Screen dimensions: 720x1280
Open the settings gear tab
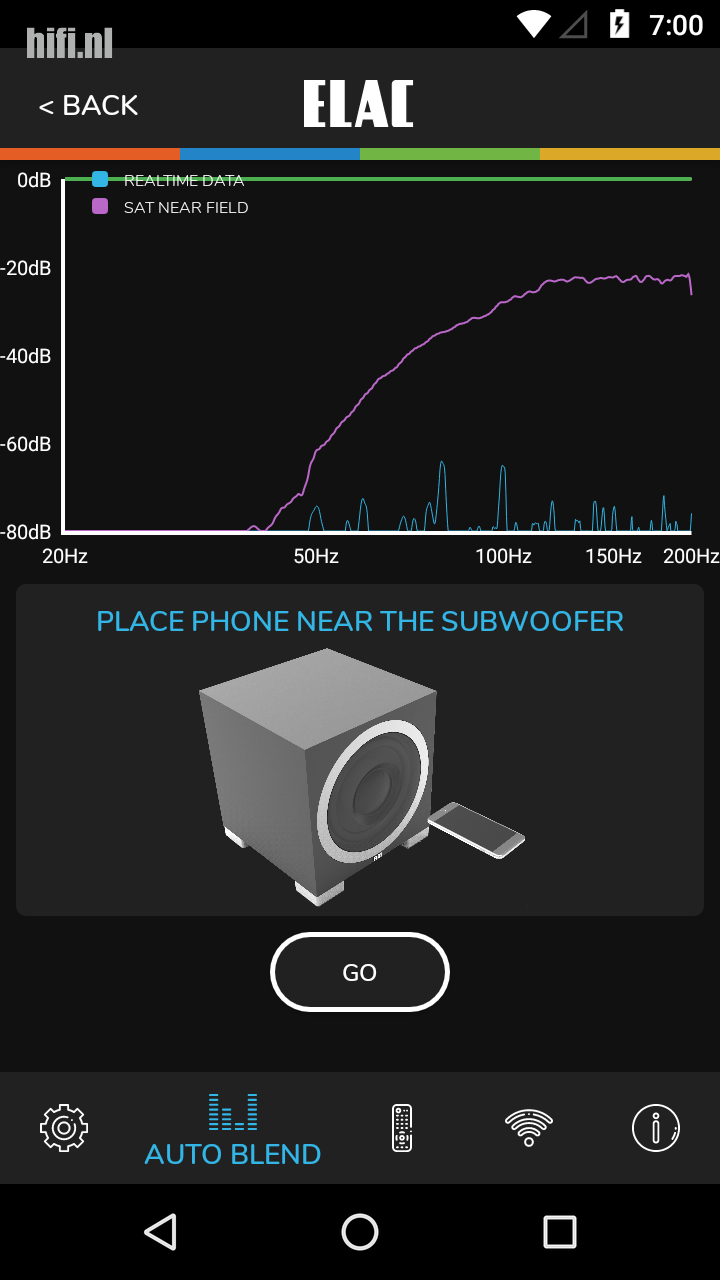[x=64, y=1128]
